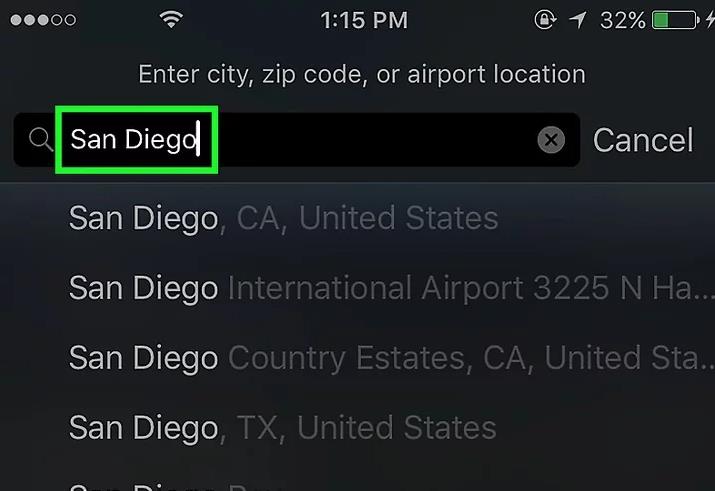
Task: Select San Diego, CA, United States
Action: coord(283,218)
